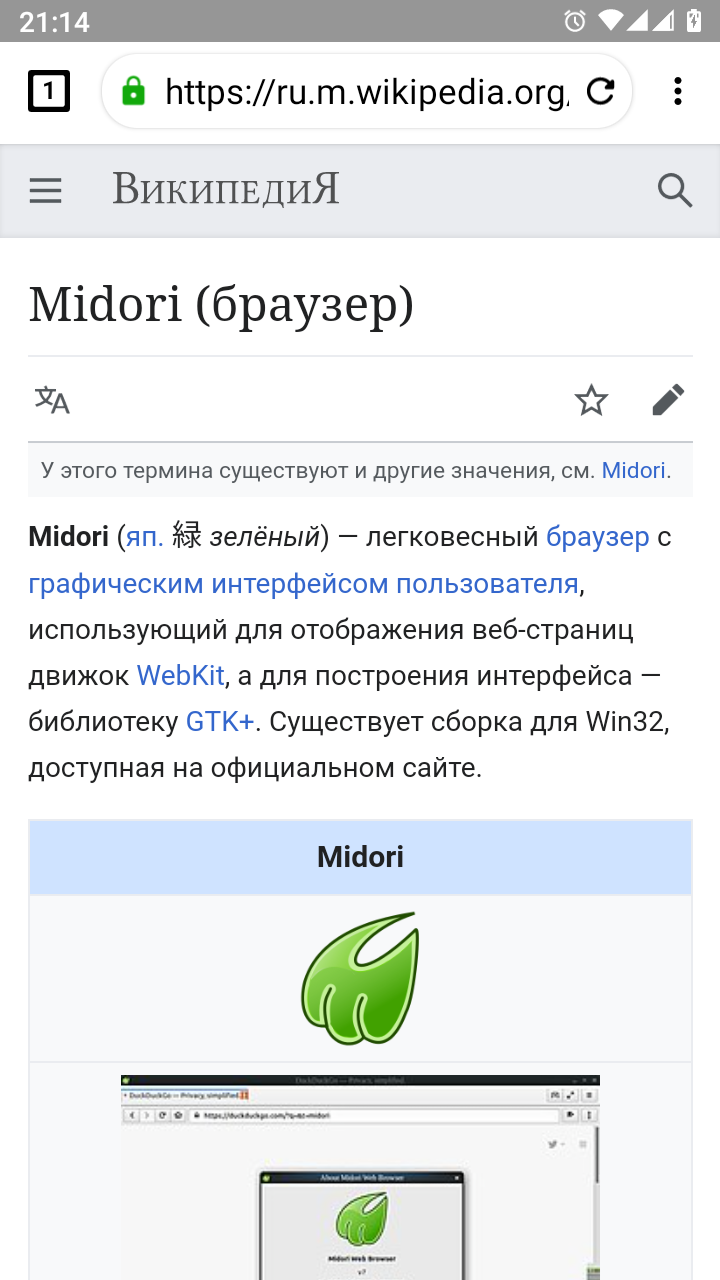Open the browser tab switcher

coord(48,92)
